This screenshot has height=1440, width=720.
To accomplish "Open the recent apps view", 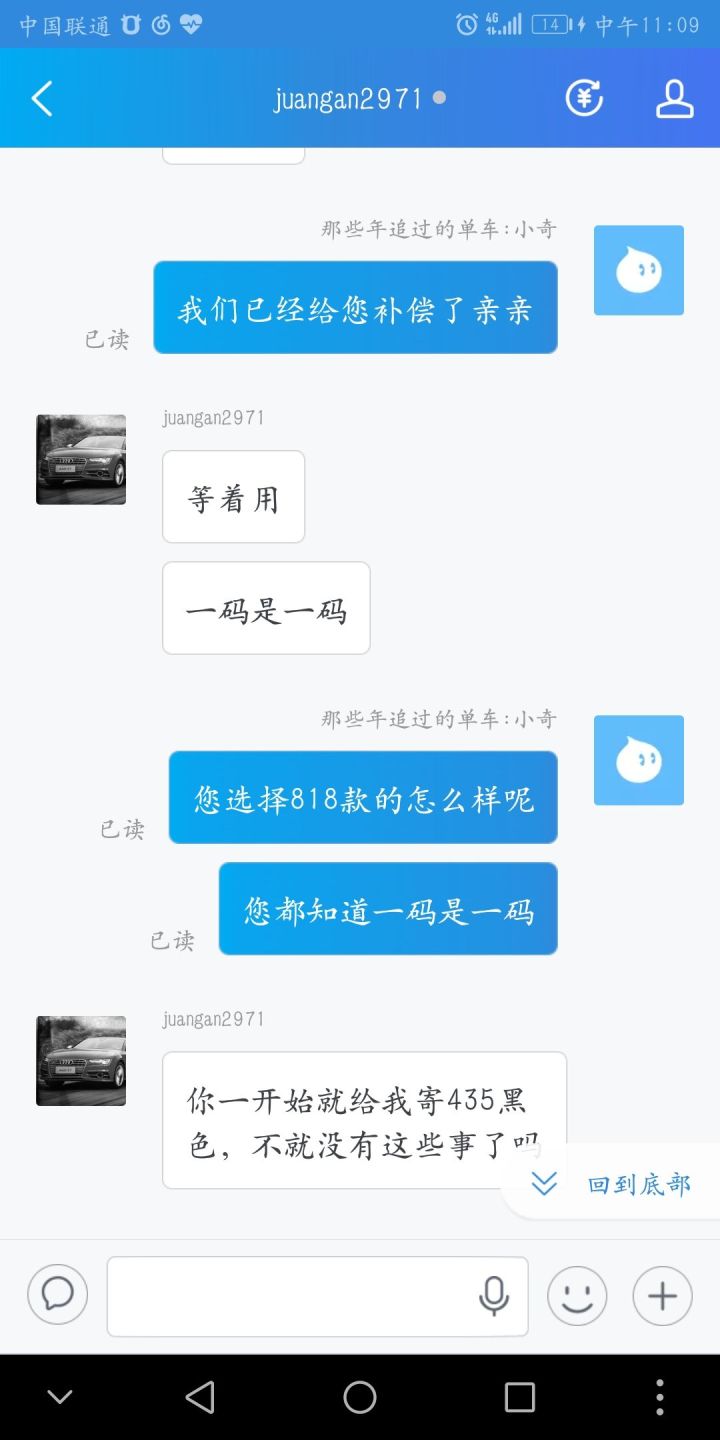I will coord(520,1397).
